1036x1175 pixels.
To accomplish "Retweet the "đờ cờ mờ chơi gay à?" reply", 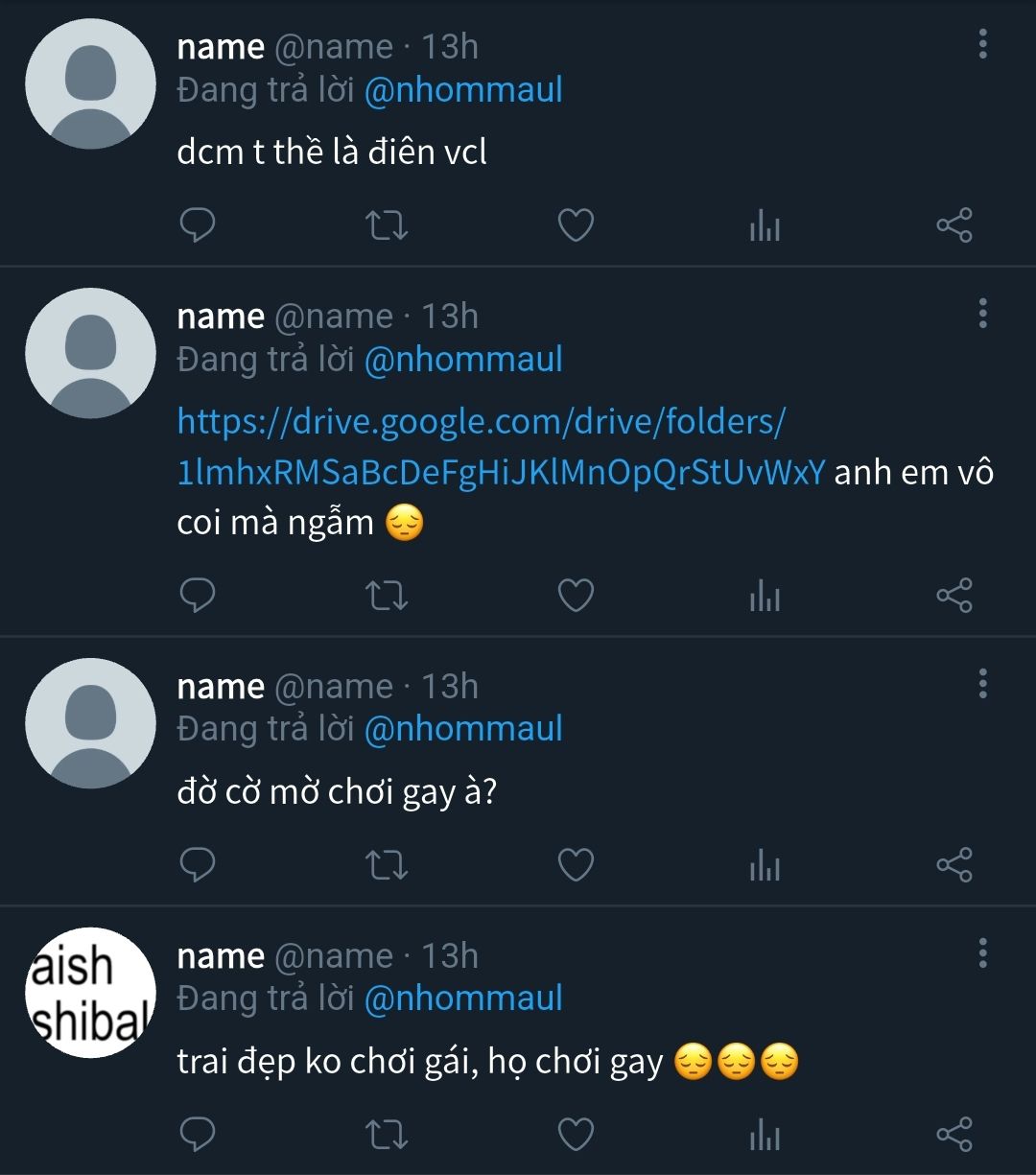I will pyautogui.click(x=388, y=865).
